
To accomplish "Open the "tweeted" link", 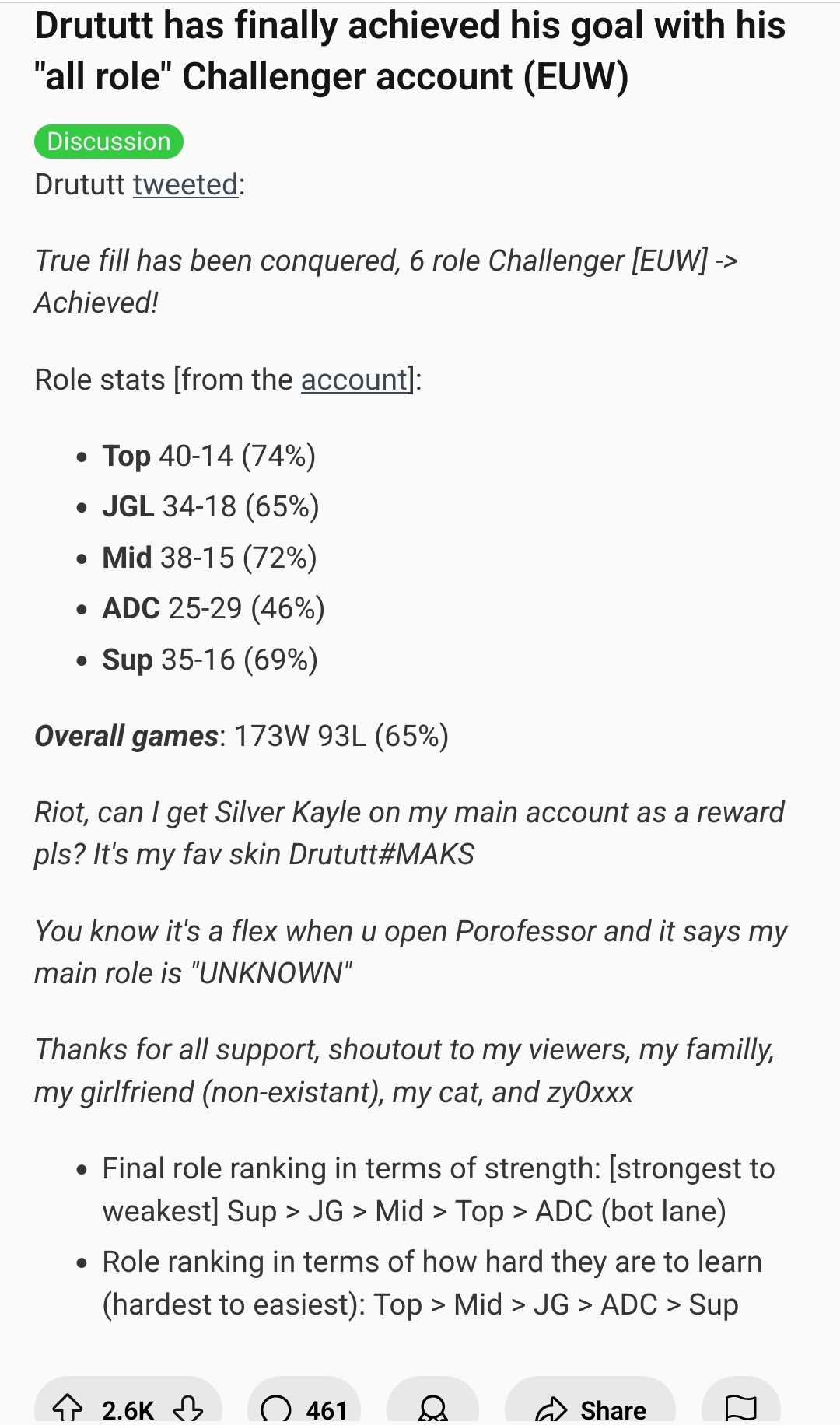I will (185, 185).
